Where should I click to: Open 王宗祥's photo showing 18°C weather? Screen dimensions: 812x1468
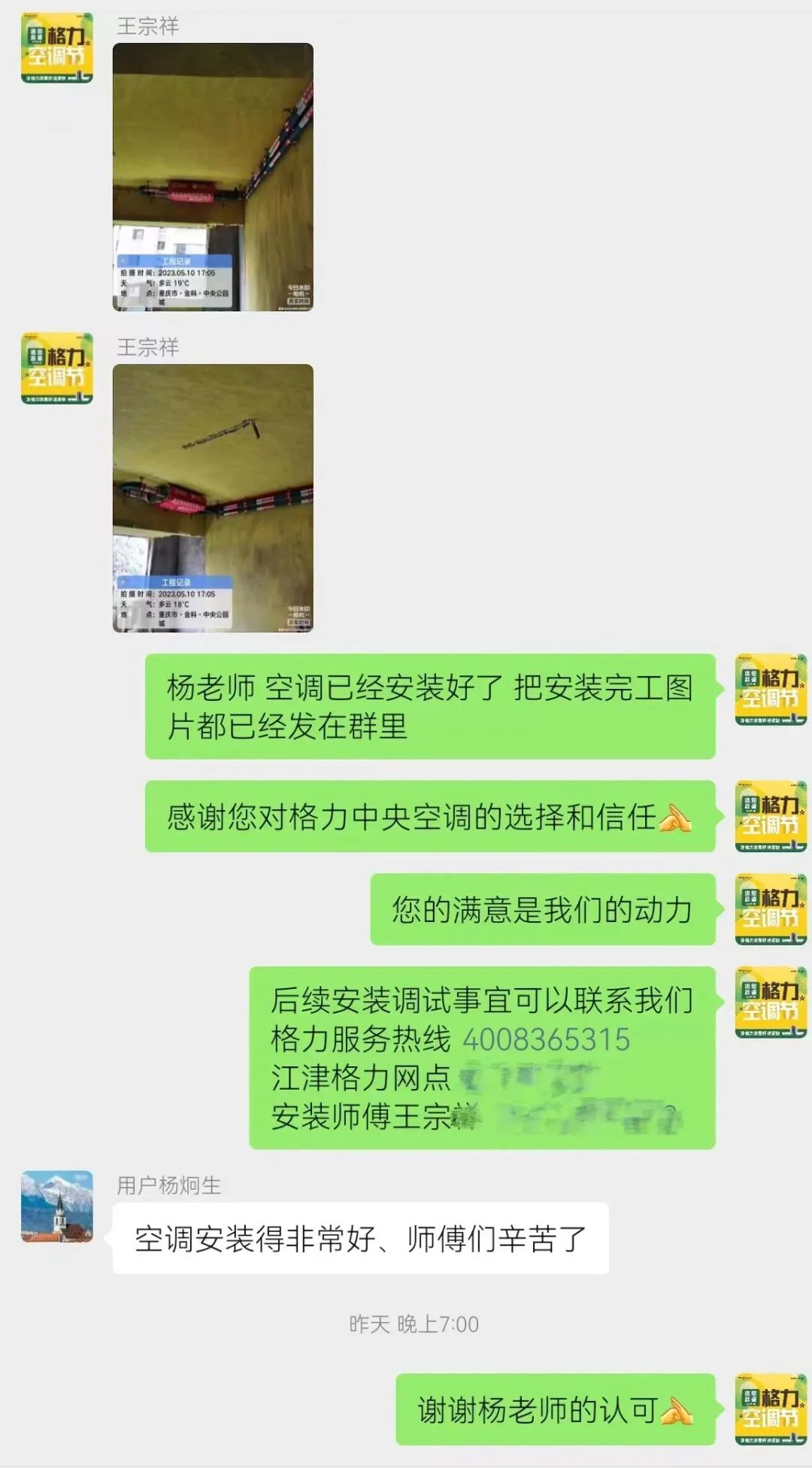[x=213, y=498]
